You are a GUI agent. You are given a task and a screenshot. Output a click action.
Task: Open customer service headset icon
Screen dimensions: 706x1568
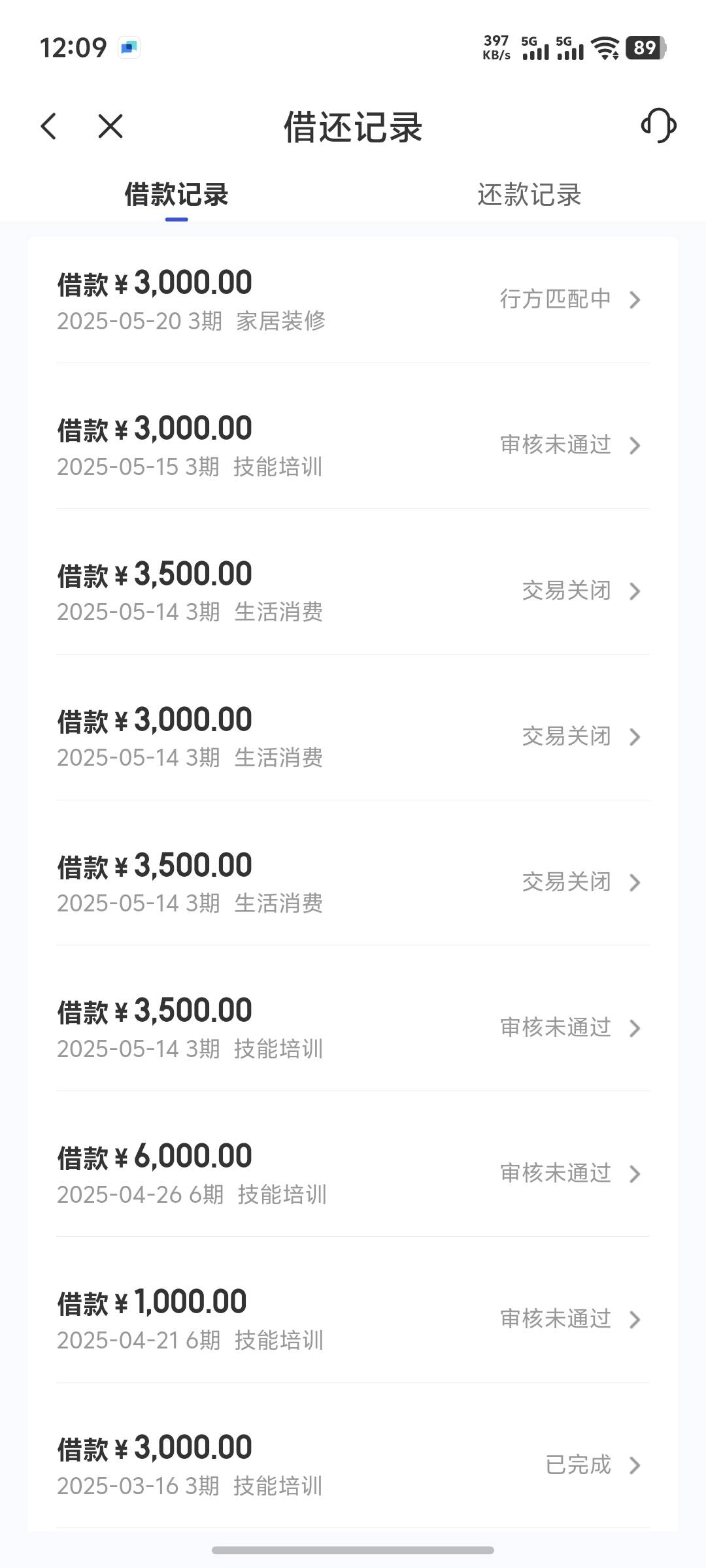658,125
